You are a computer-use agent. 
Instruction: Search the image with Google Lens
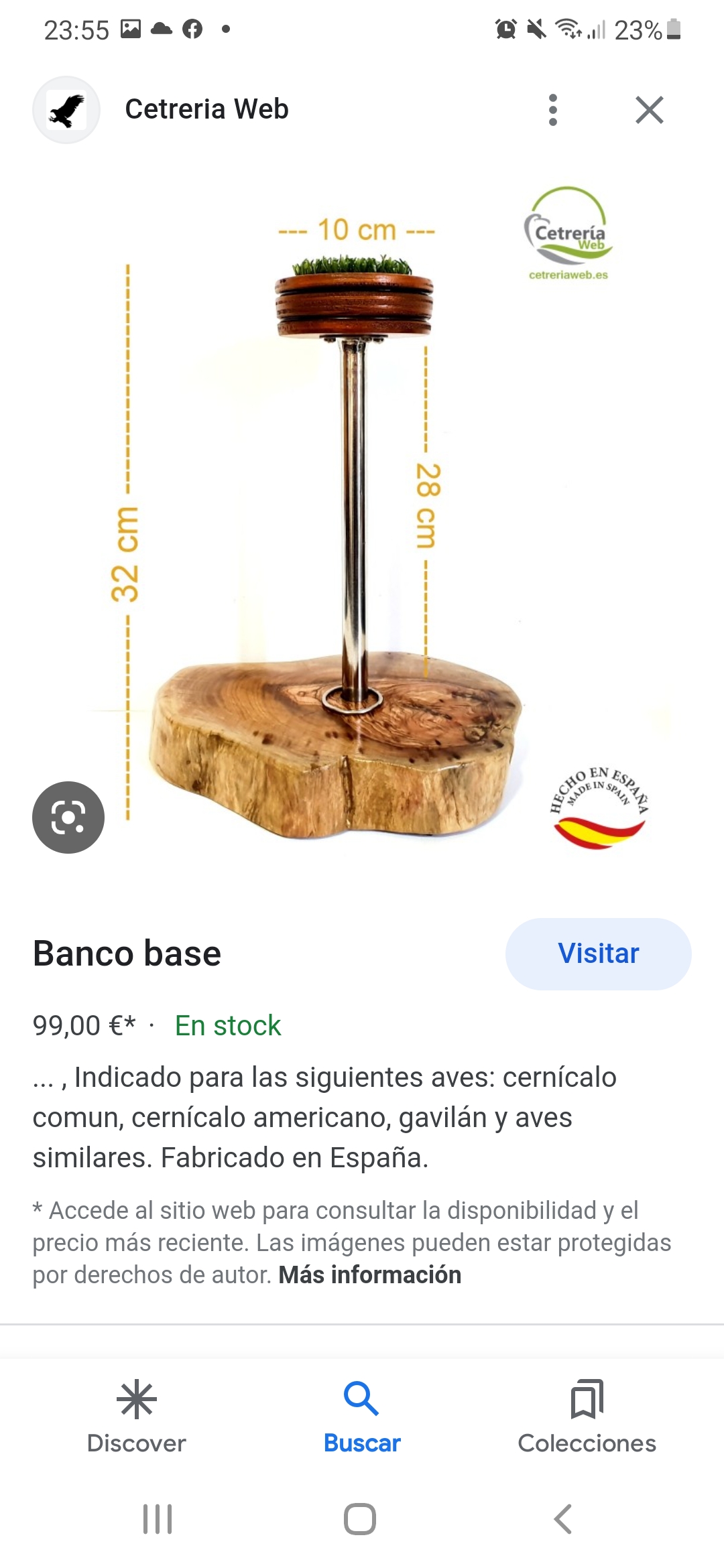pos(68,817)
